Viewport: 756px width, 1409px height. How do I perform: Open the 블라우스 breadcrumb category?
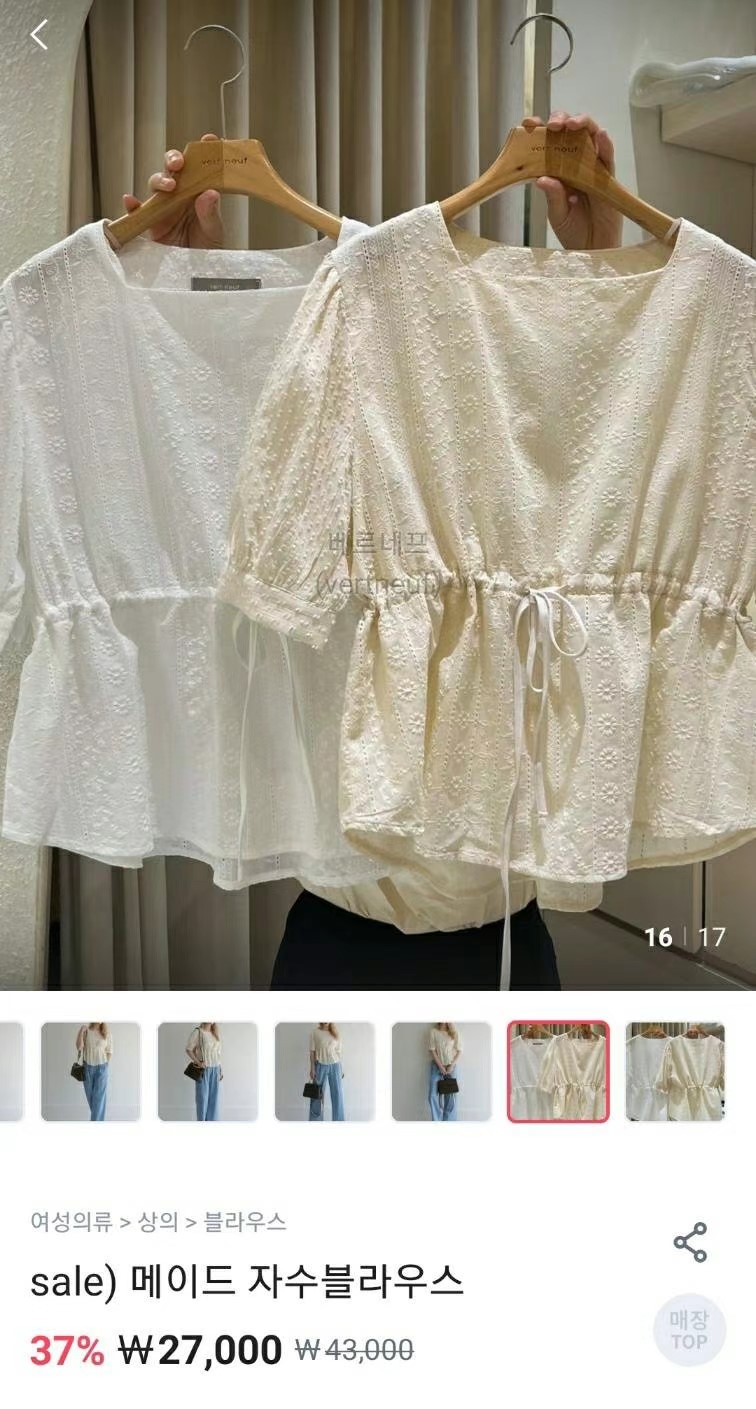pyautogui.click(x=245, y=1221)
